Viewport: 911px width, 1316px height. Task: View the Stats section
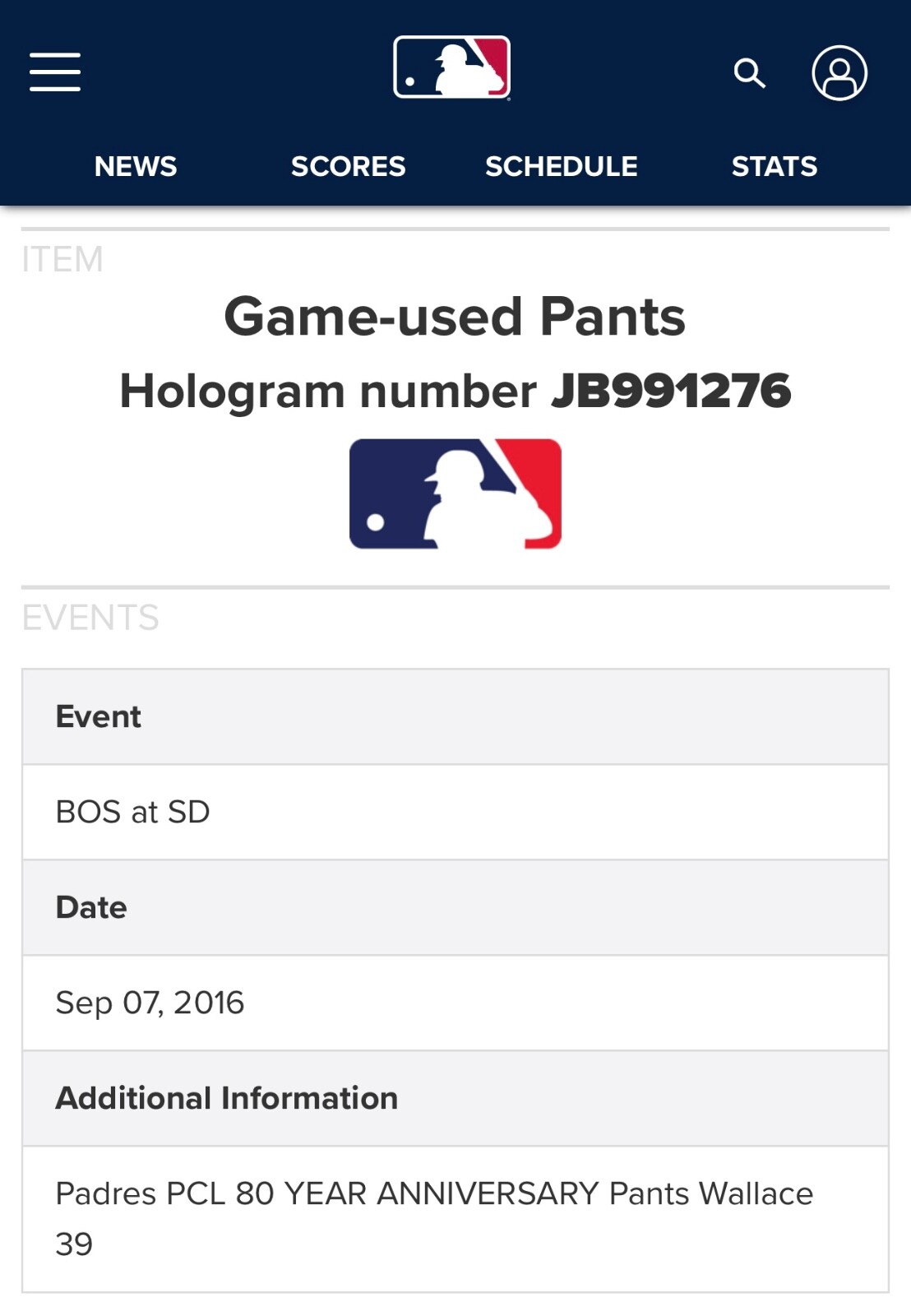tap(775, 166)
